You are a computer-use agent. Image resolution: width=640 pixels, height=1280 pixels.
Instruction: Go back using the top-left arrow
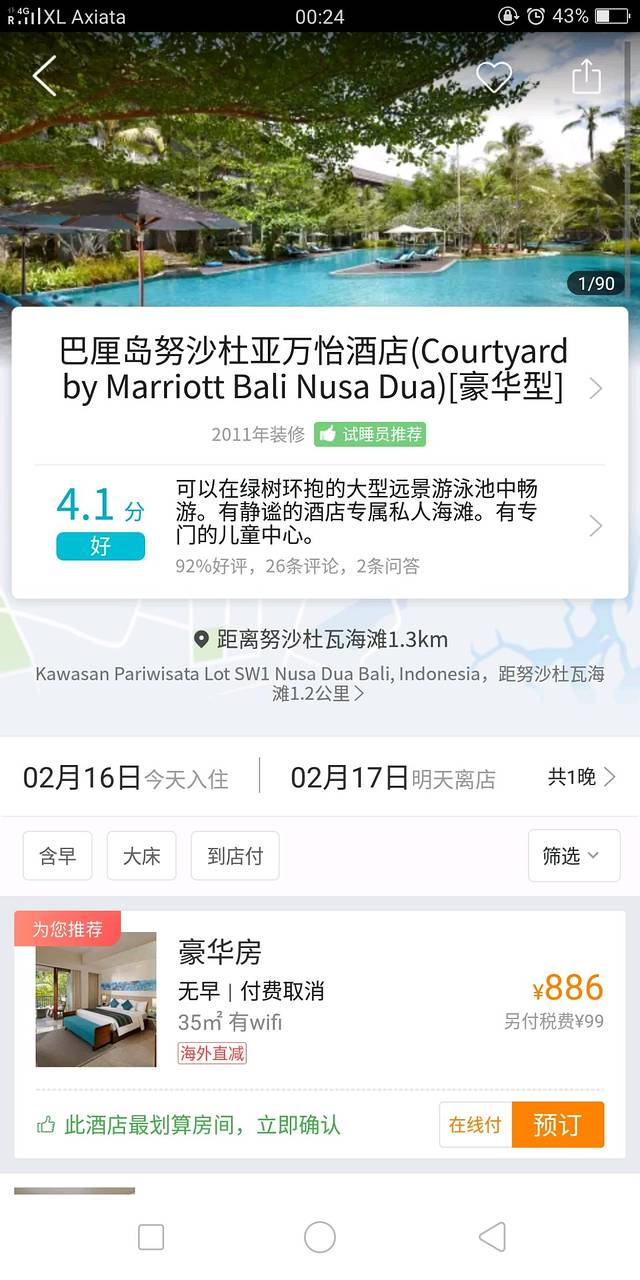[x=44, y=77]
